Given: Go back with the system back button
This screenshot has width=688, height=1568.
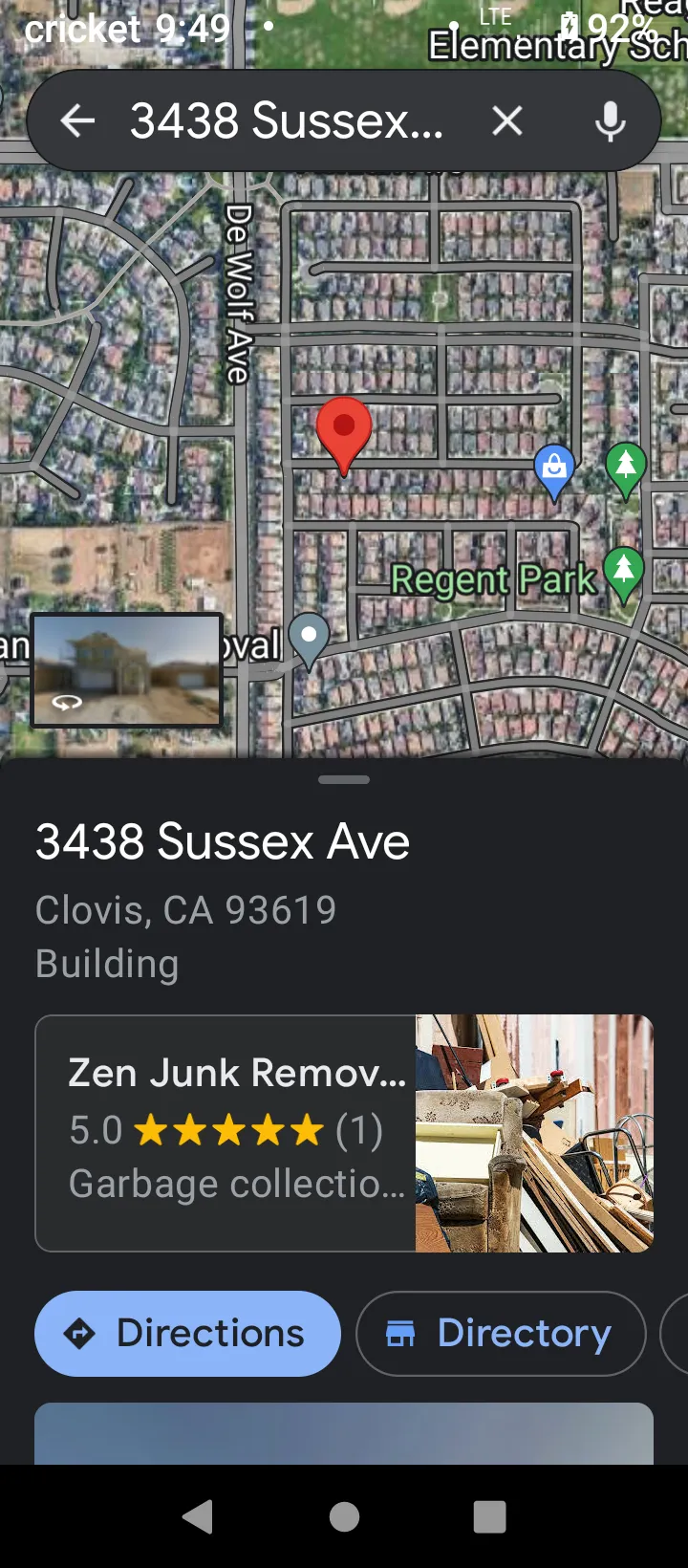Looking at the screenshot, I should coord(198,1516).
